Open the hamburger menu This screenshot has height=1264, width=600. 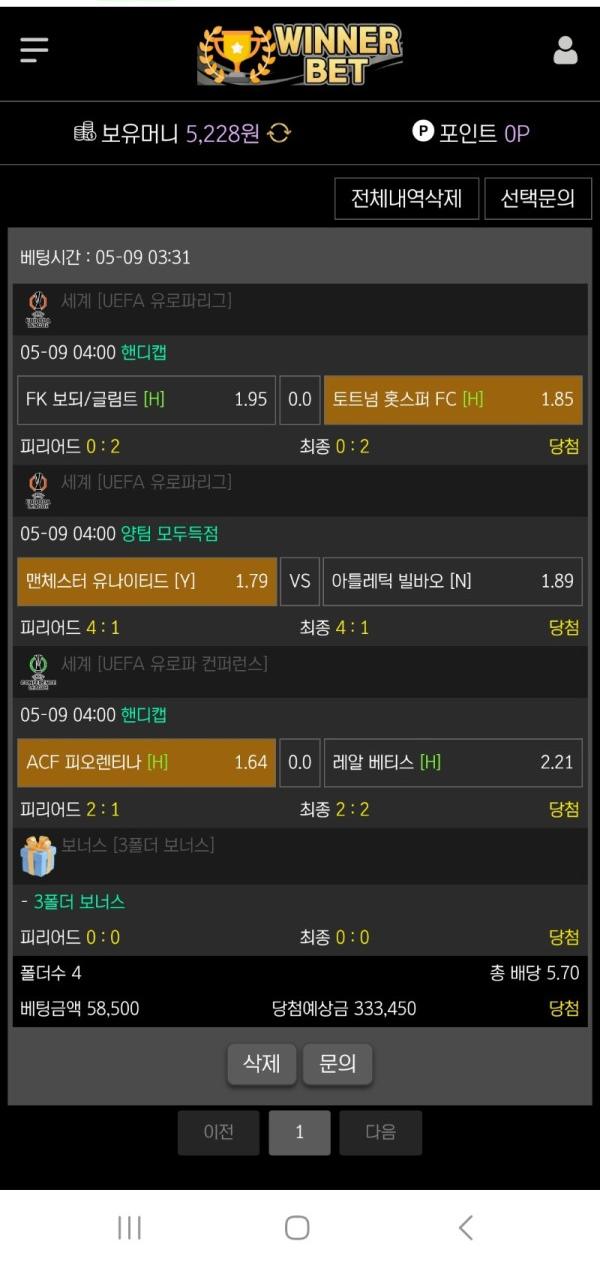point(34,50)
